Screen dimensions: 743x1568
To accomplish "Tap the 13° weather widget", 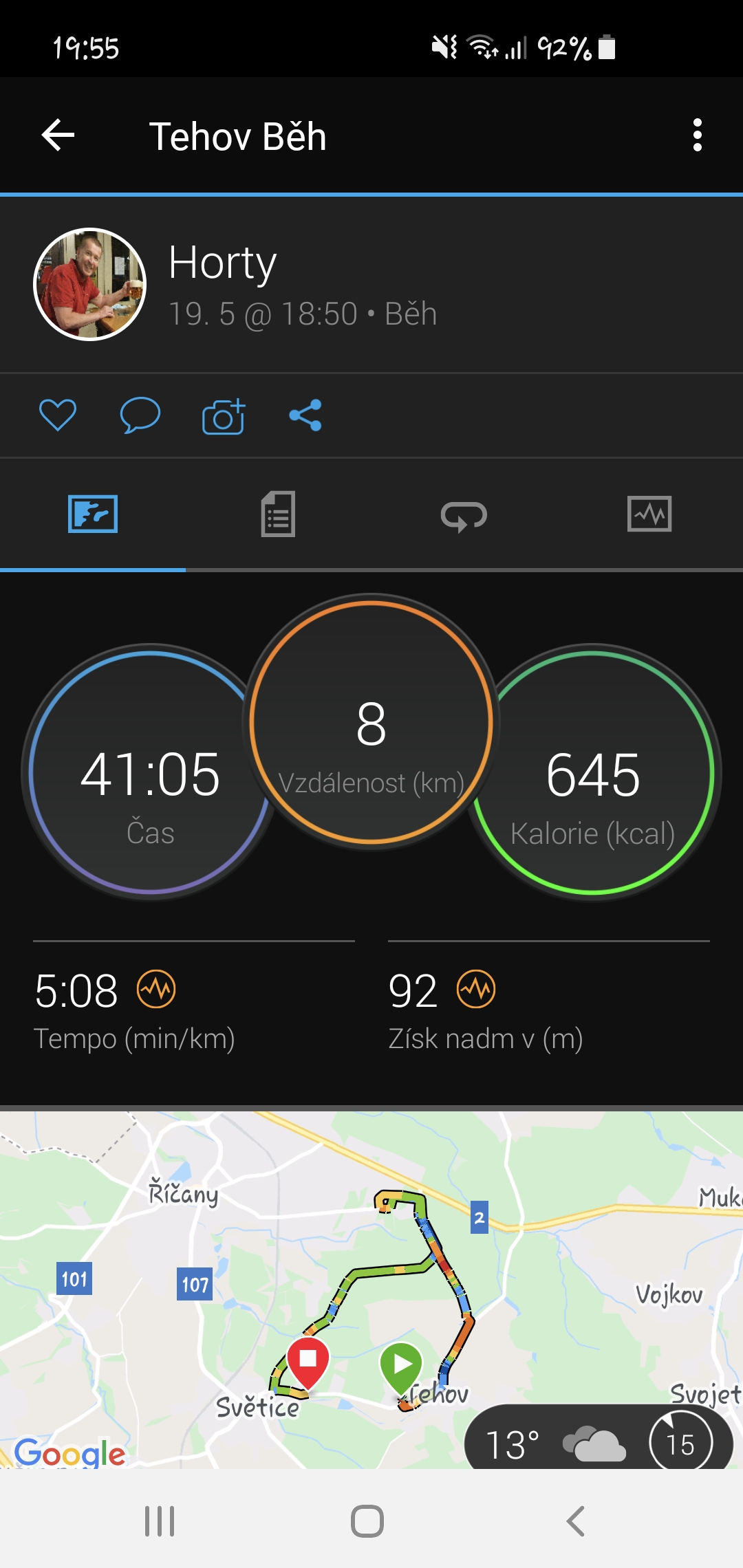I will 599,1438.
